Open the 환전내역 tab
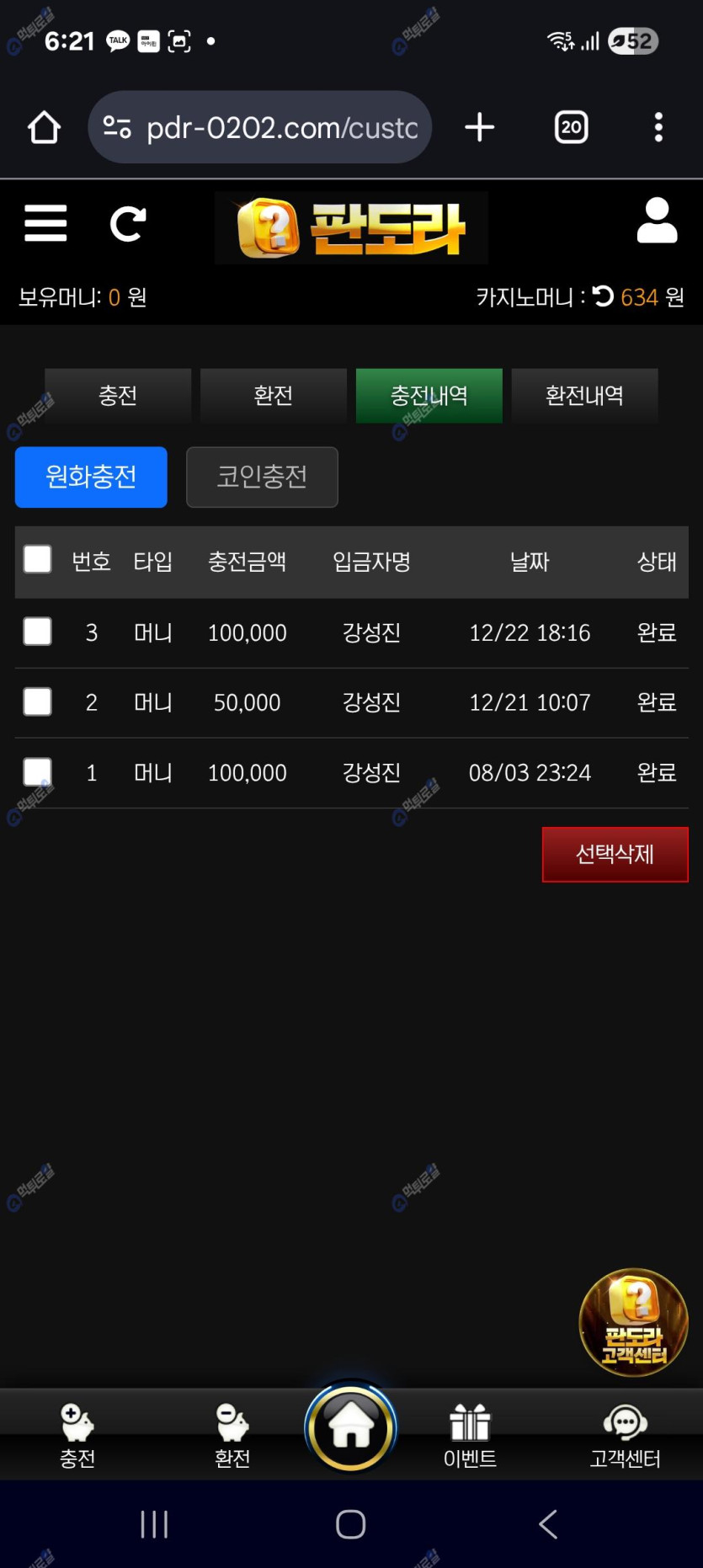This screenshot has height=1568, width=703. (x=584, y=395)
